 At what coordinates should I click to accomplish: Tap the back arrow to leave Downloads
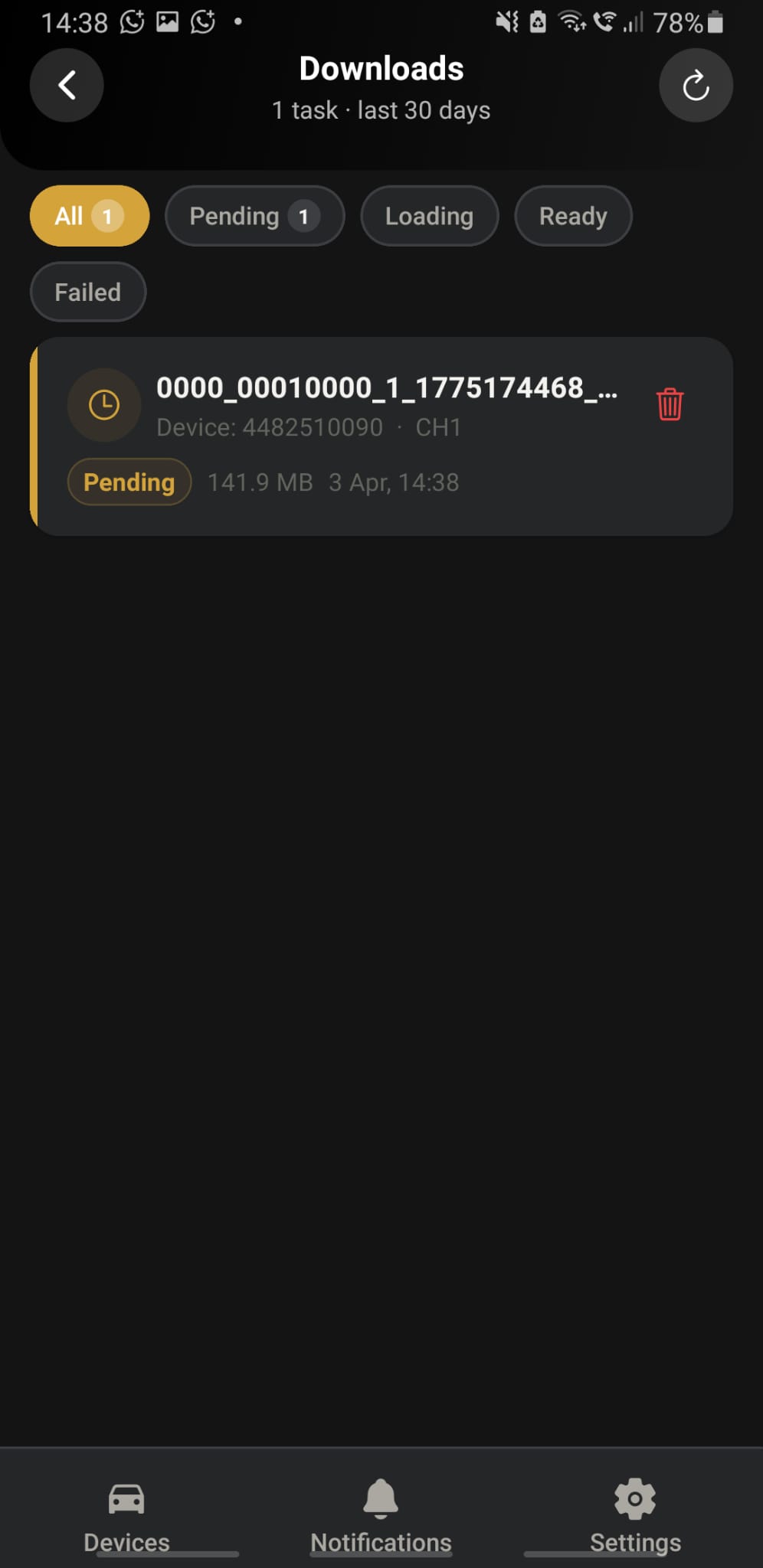pos(67,85)
